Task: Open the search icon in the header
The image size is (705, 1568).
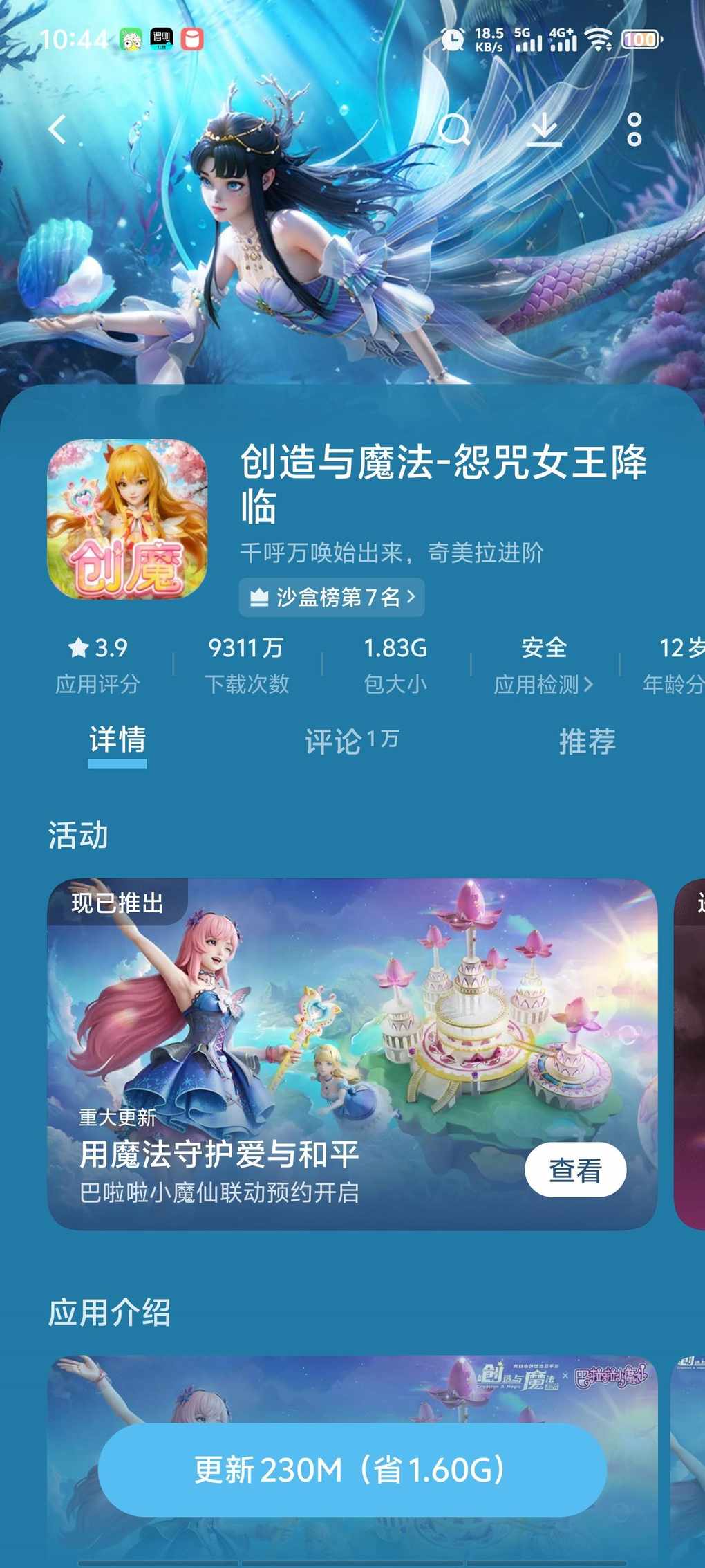Action: click(x=454, y=129)
